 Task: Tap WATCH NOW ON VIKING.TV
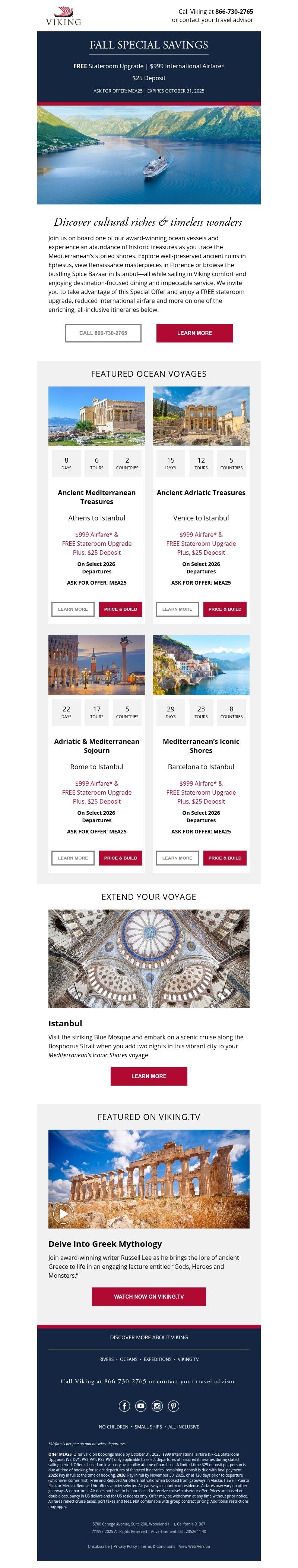(148, 1296)
